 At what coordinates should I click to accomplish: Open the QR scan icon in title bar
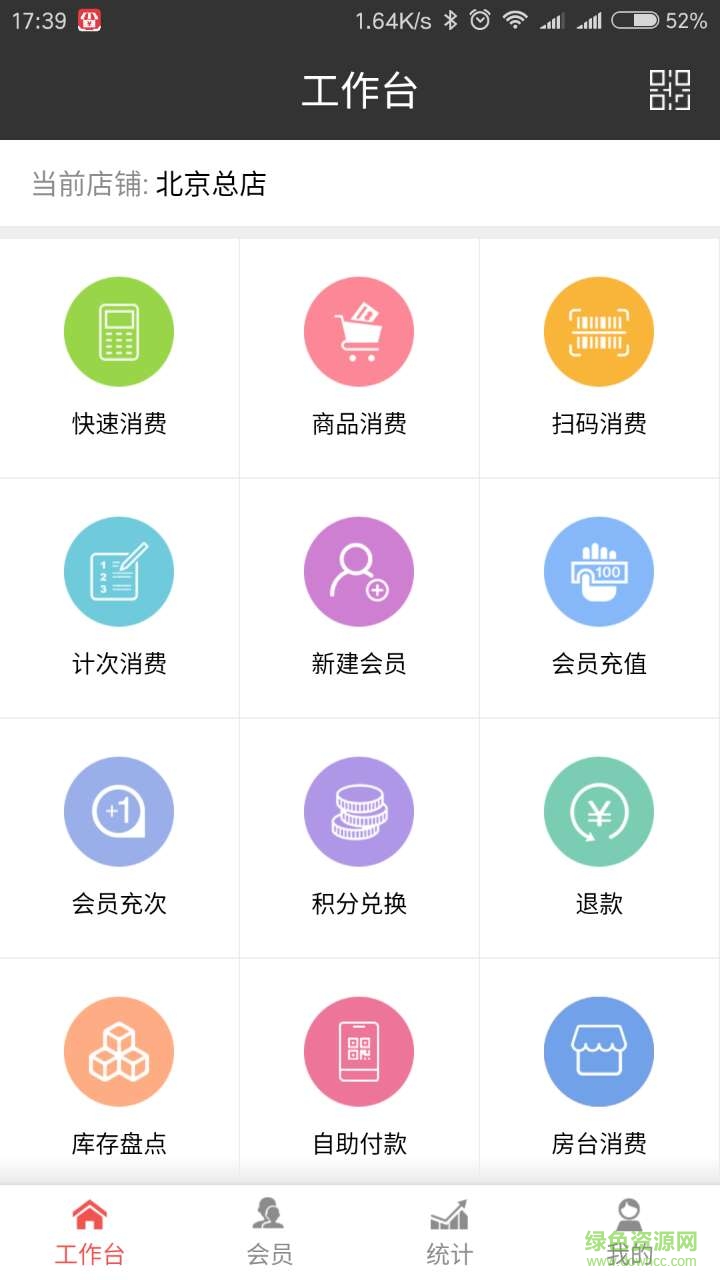669,91
